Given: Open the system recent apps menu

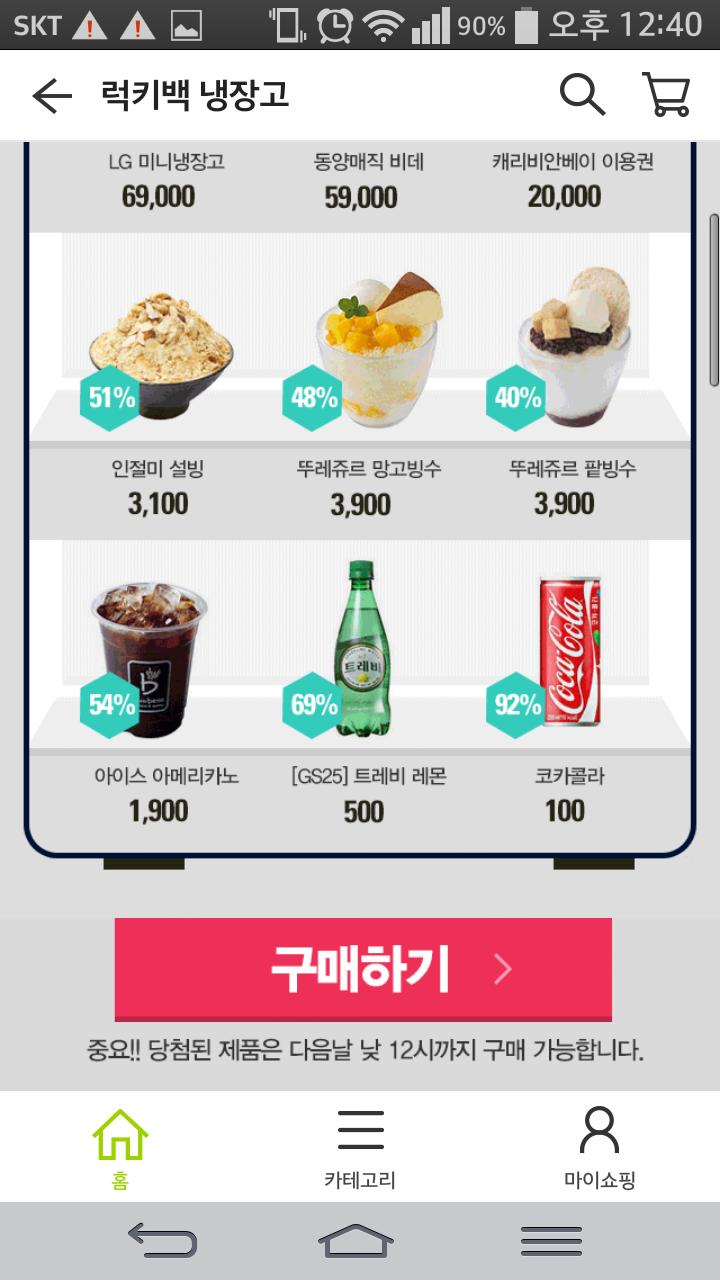Looking at the screenshot, I should tap(551, 1241).
